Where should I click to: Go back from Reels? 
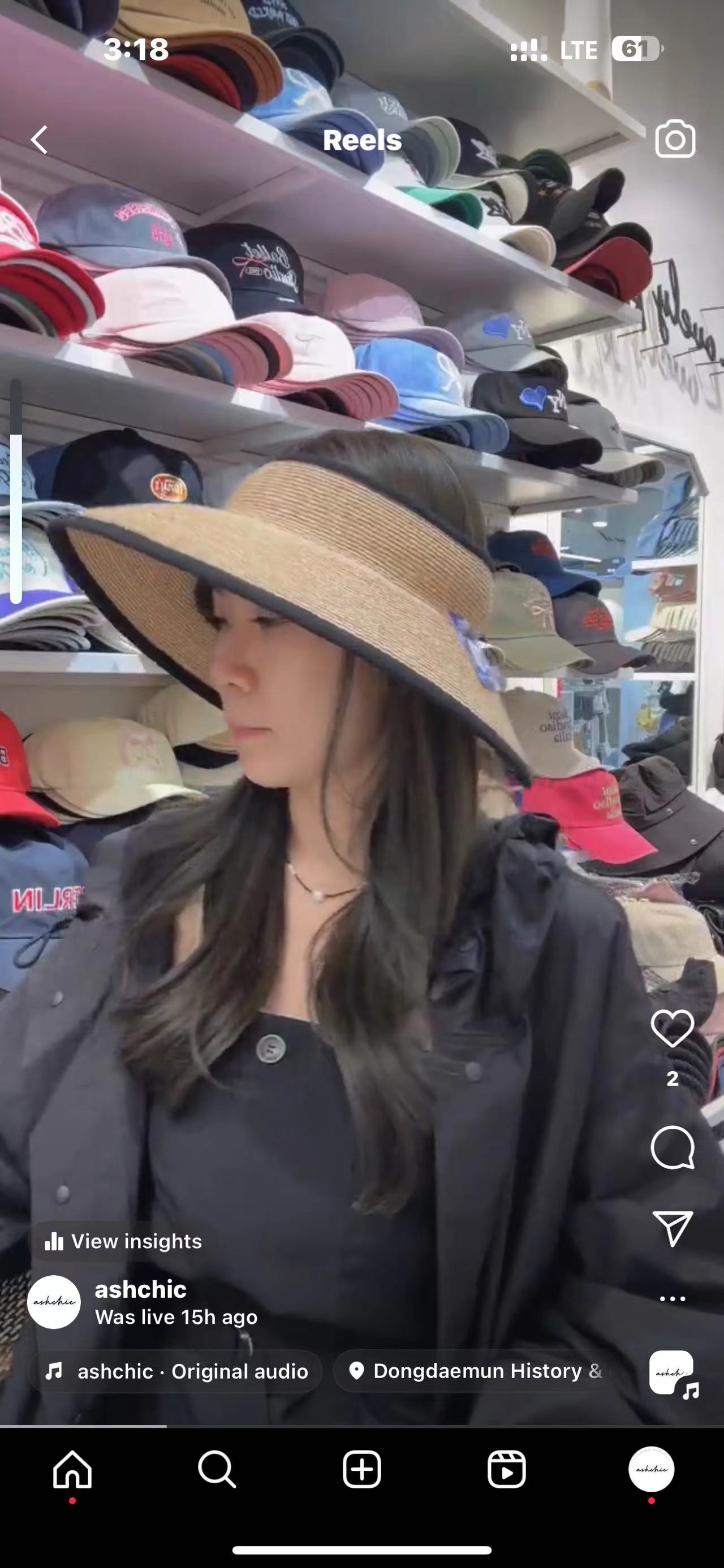tap(39, 140)
